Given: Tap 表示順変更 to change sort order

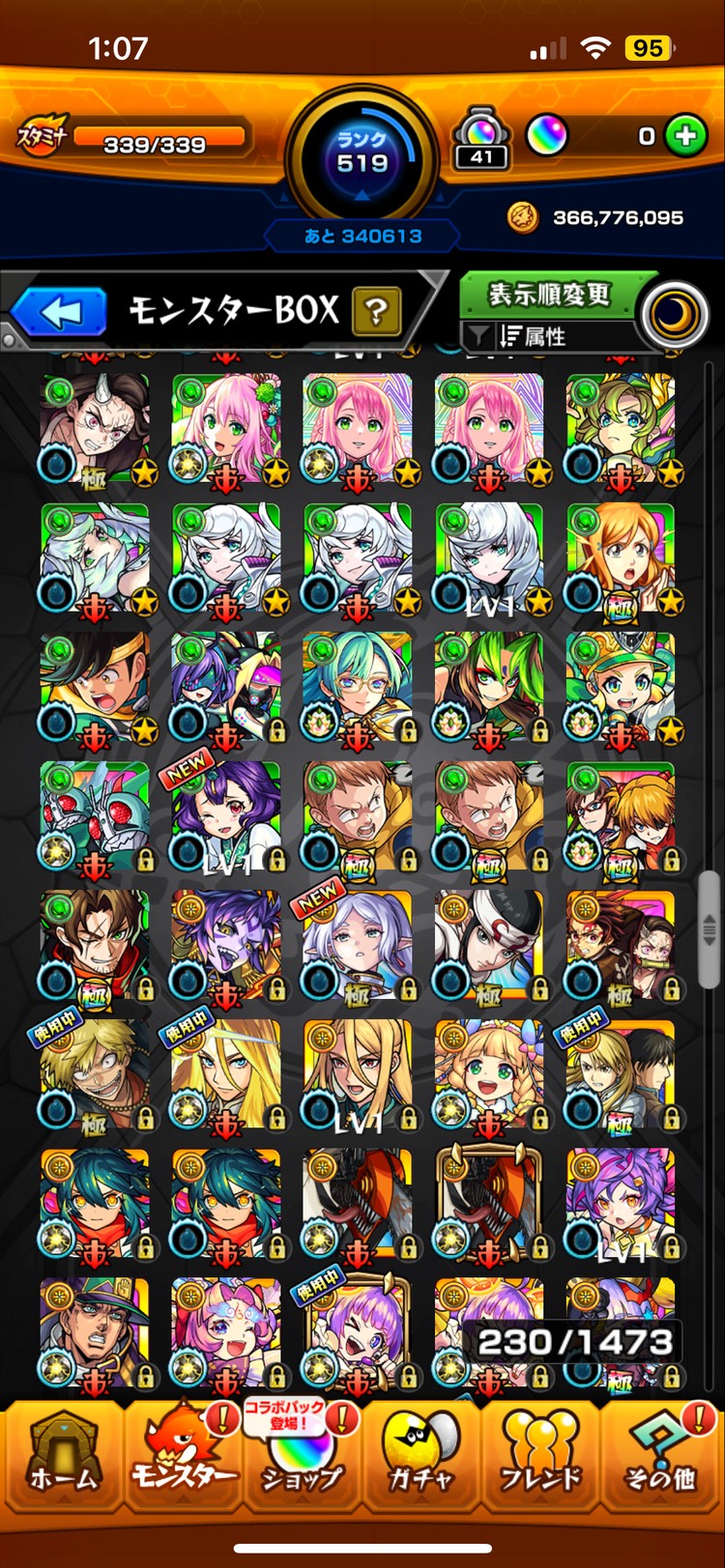Looking at the screenshot, I should pyautogui.click(x=548, y=295).
